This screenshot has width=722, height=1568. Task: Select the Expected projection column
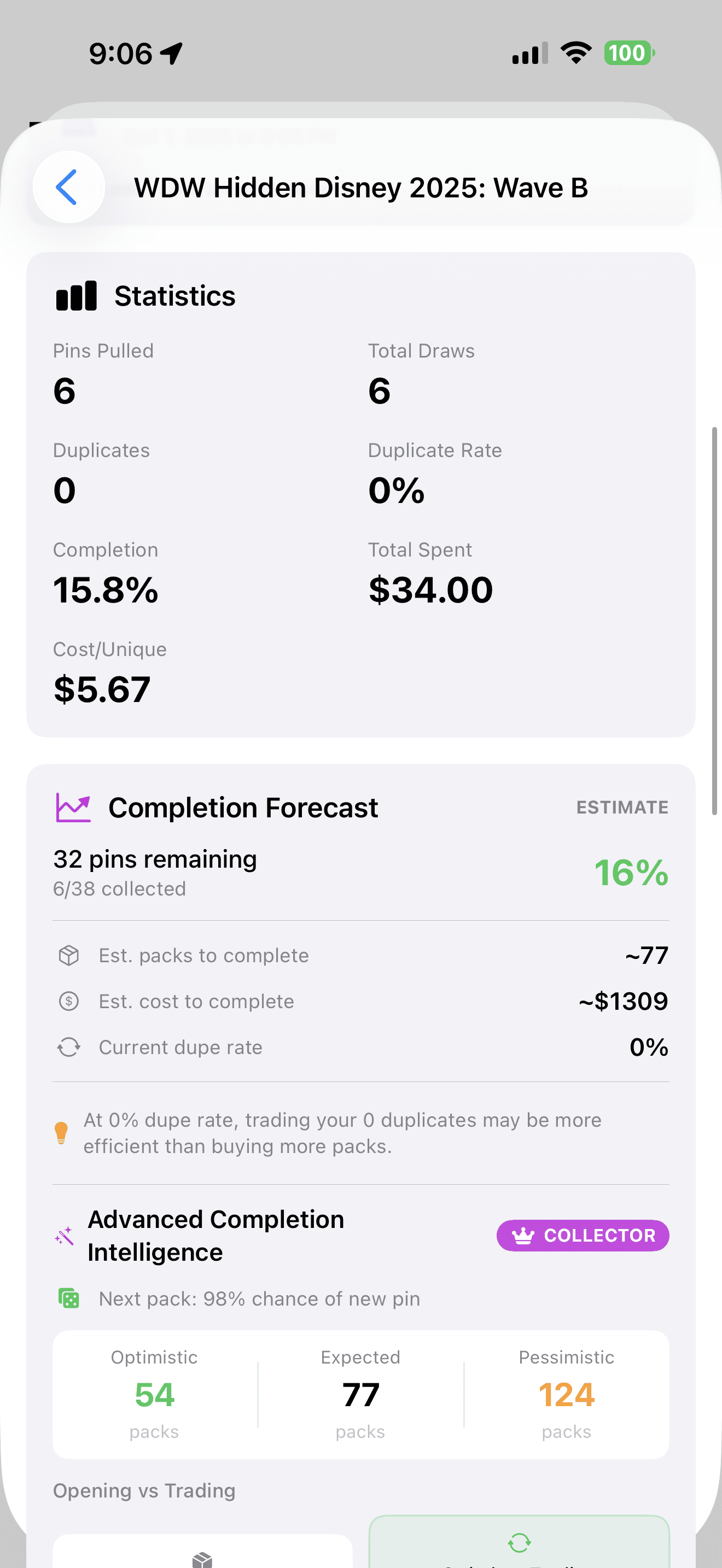pyautogui.click(x=360, y=1394)
